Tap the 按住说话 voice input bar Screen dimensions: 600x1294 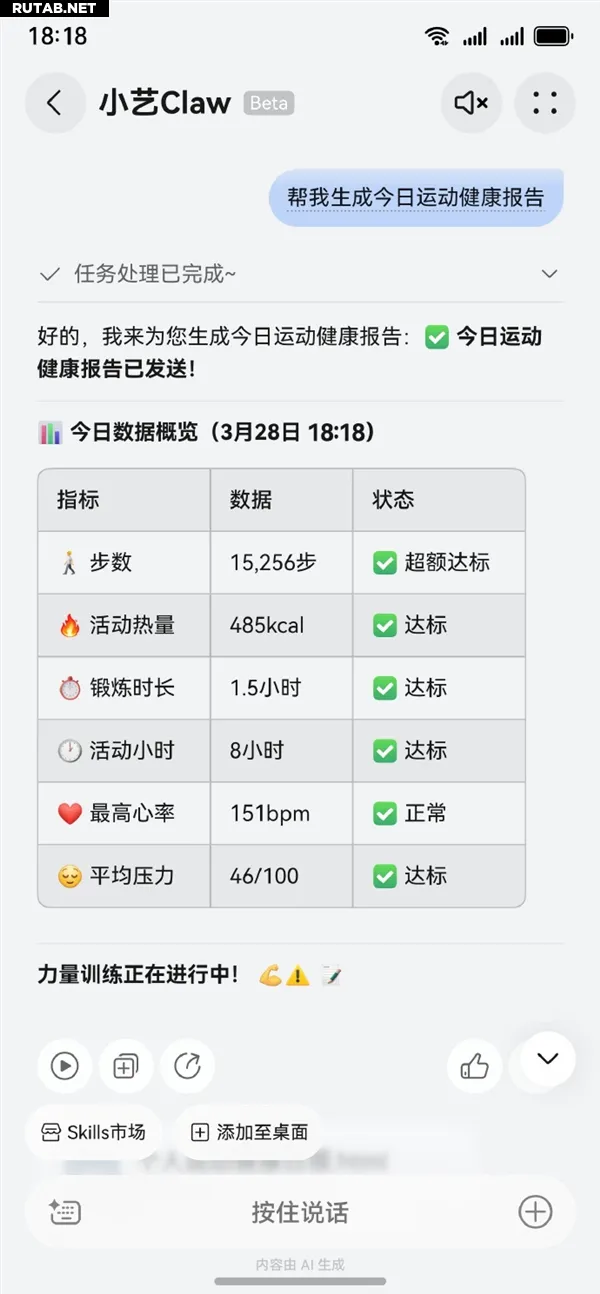300,1212
